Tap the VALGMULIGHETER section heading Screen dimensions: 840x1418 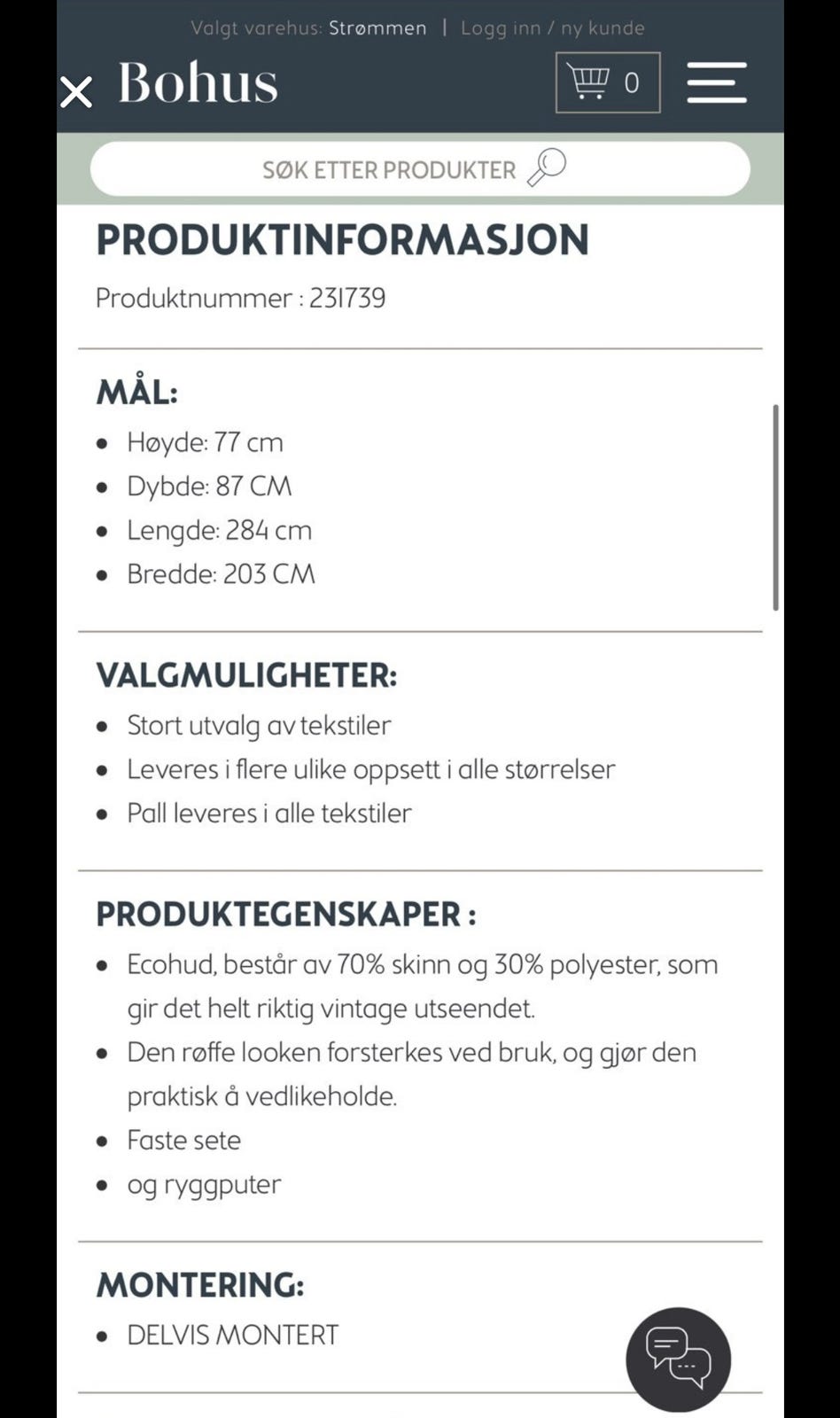(246, 675)
